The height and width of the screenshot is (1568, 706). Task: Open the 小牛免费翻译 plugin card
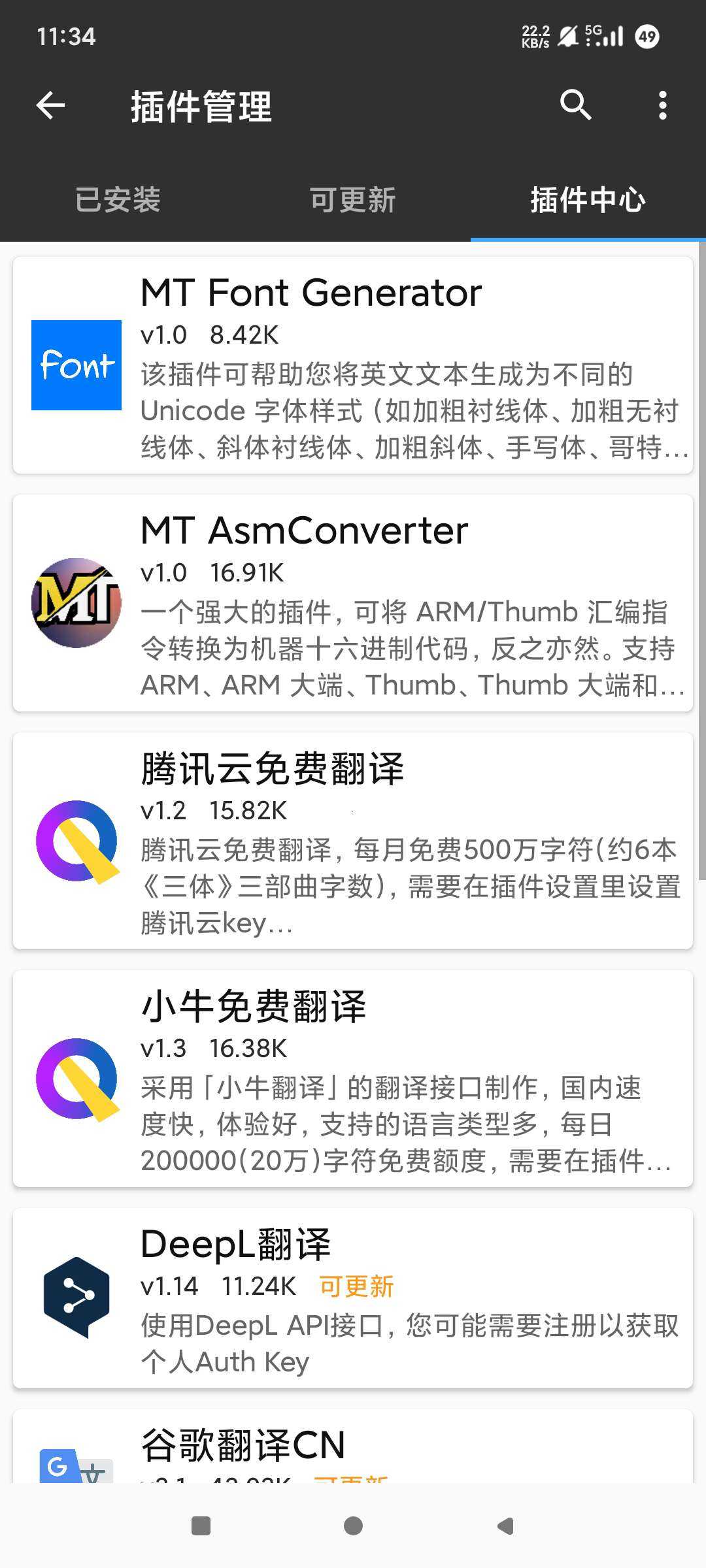(353, 1079)
